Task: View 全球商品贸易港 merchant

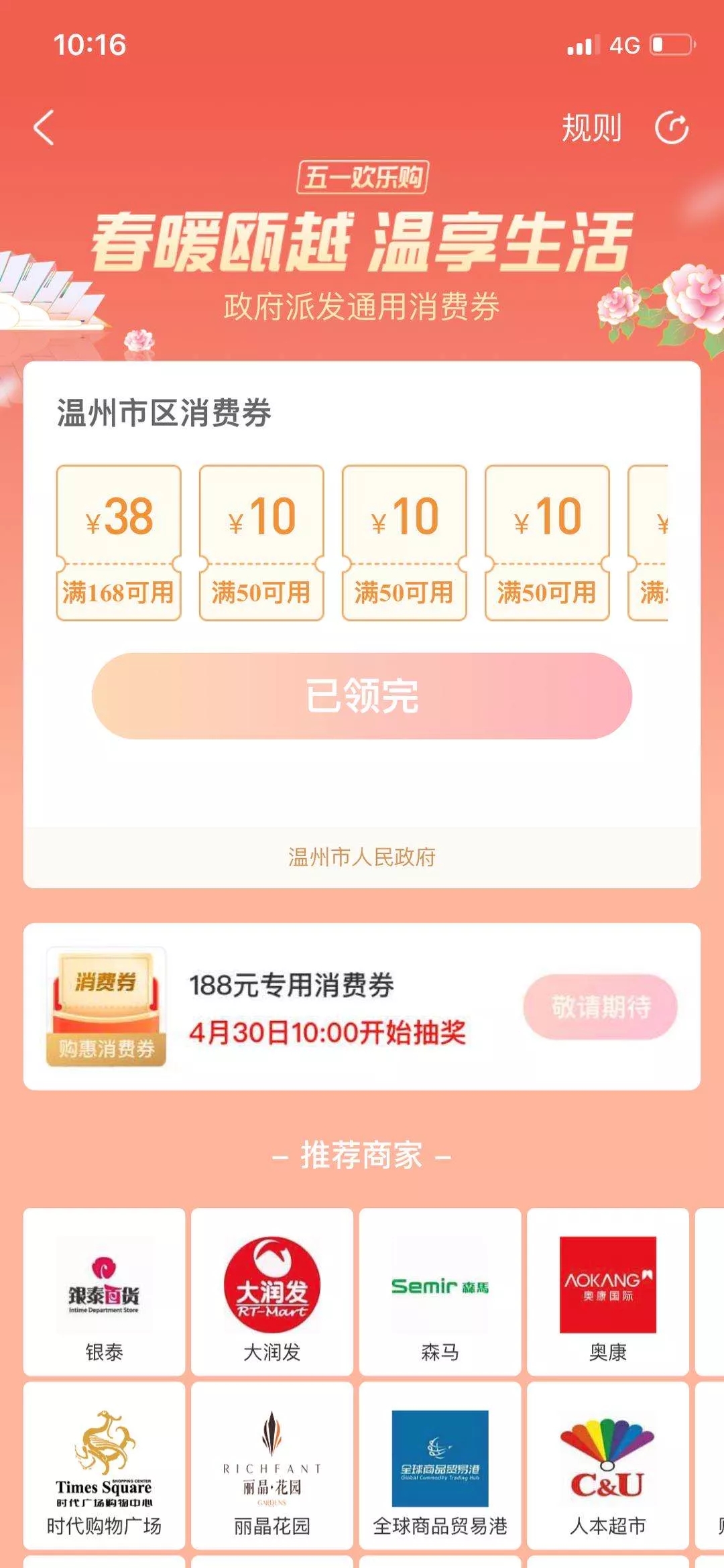Action: tap(440, 1466)
